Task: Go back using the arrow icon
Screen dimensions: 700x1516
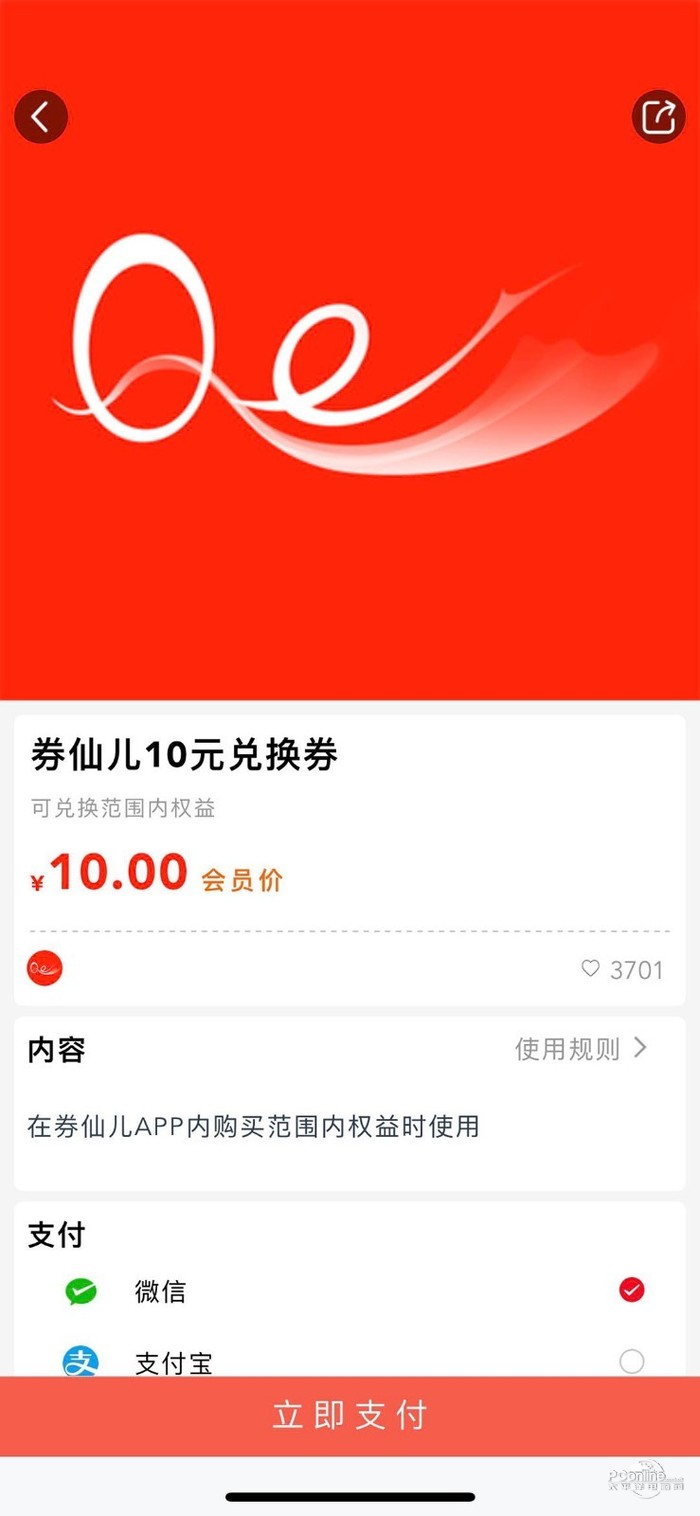Action: coord(41,117)
